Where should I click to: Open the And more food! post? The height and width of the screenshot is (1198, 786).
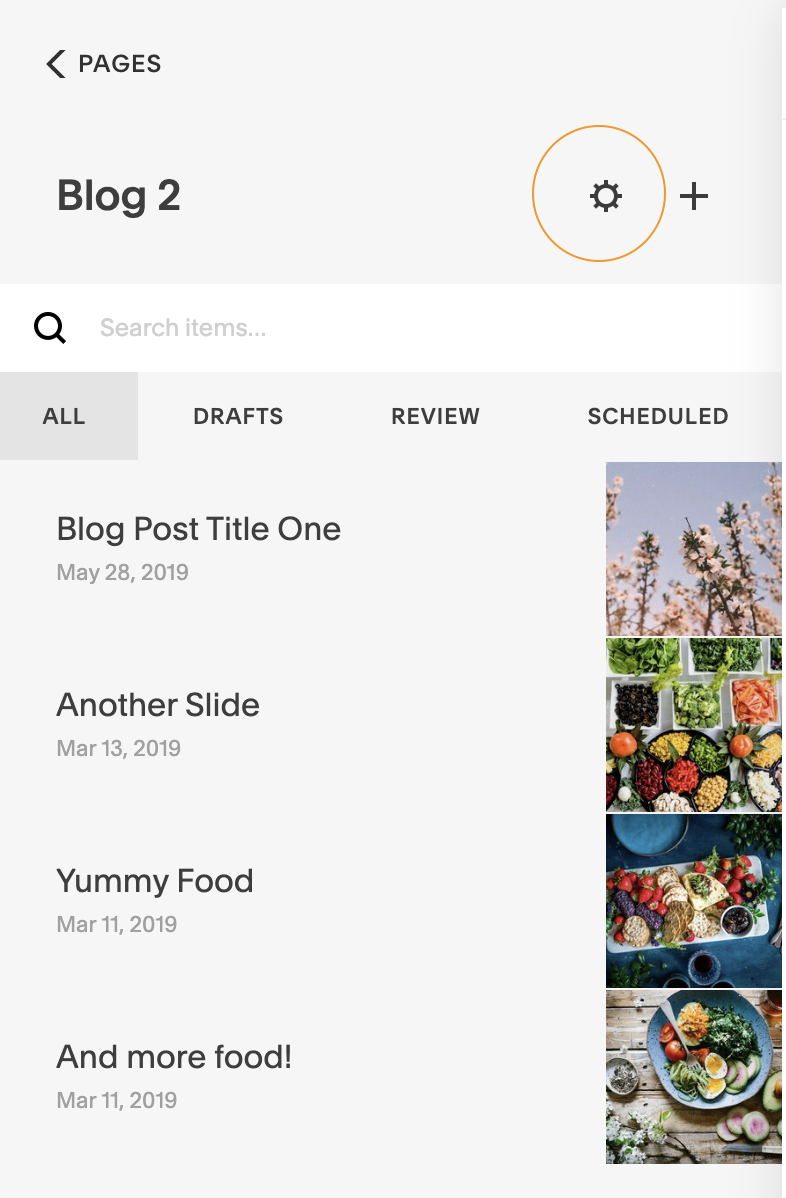pos(174,1057)
